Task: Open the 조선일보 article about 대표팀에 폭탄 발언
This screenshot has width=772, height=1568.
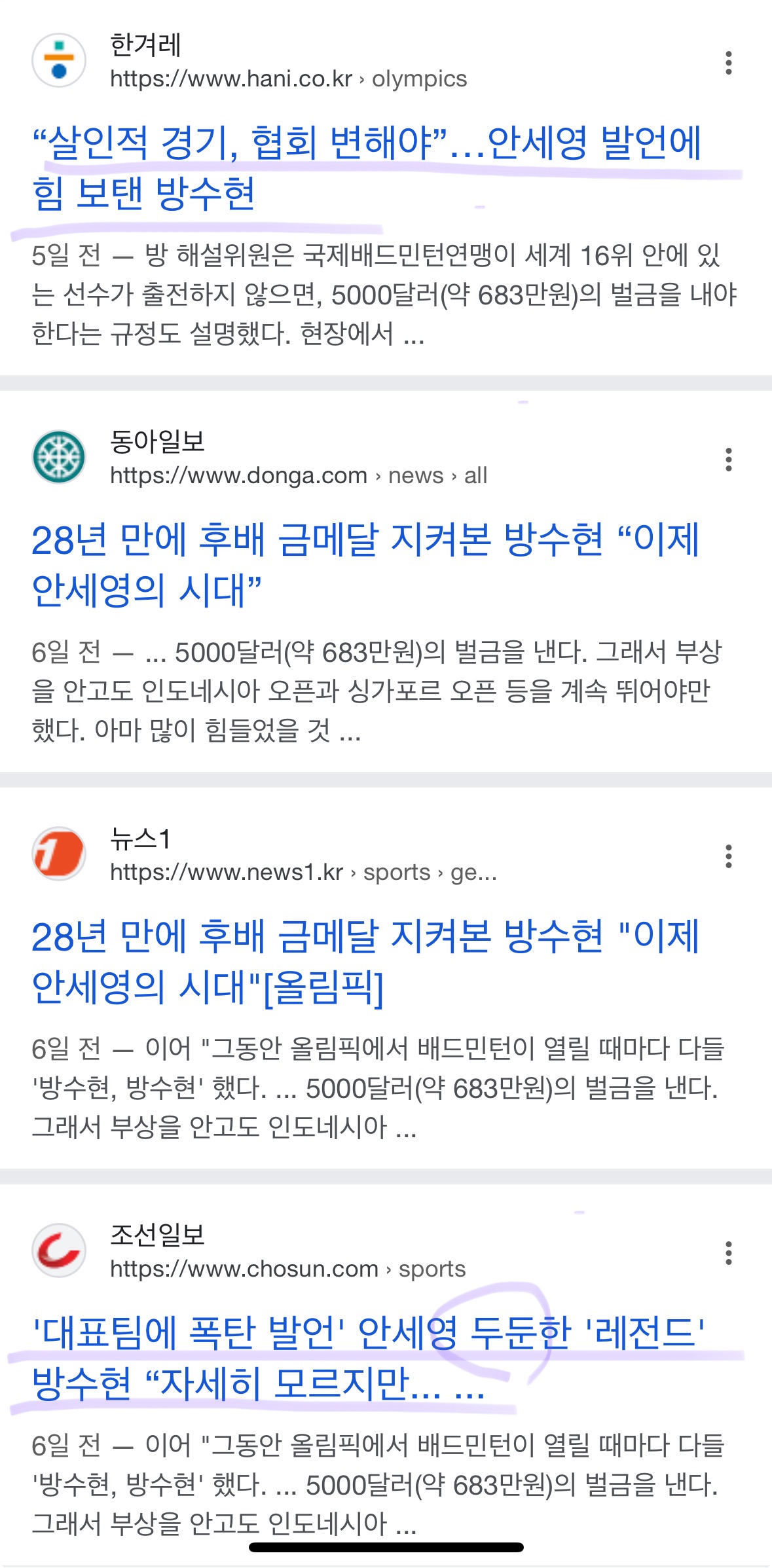Action: (x=369, y=1358)
